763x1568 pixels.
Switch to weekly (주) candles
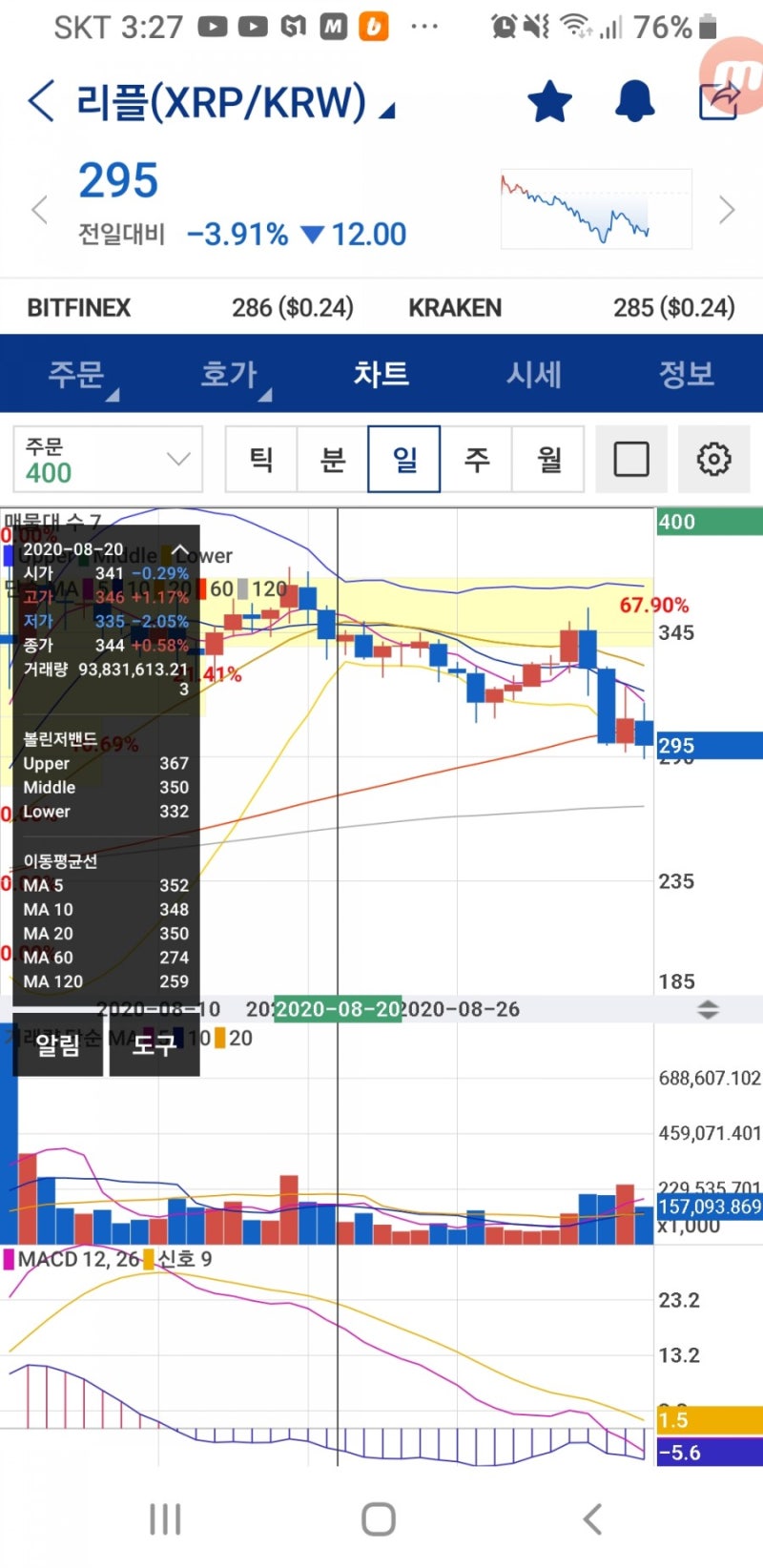(x=476, y=459)
